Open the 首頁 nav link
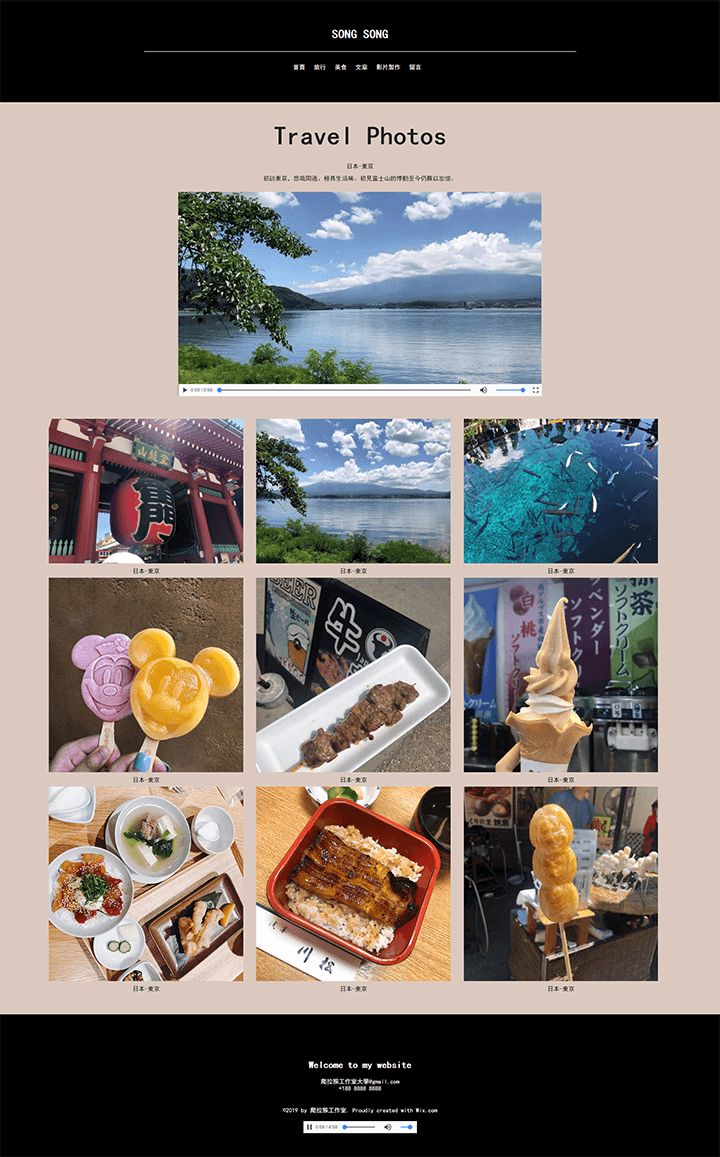 point(299,67)
